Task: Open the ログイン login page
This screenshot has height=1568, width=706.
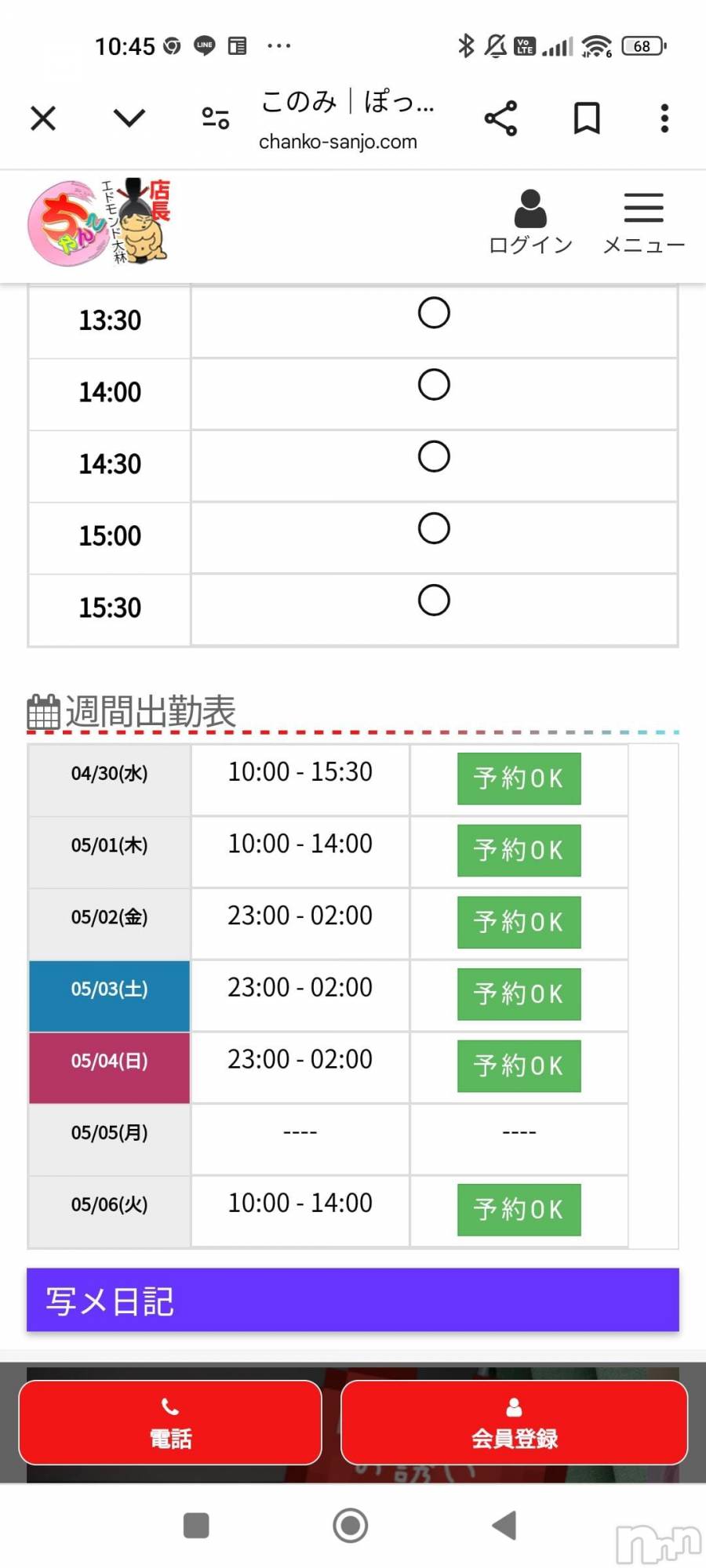Action: [x=530, y=222]
